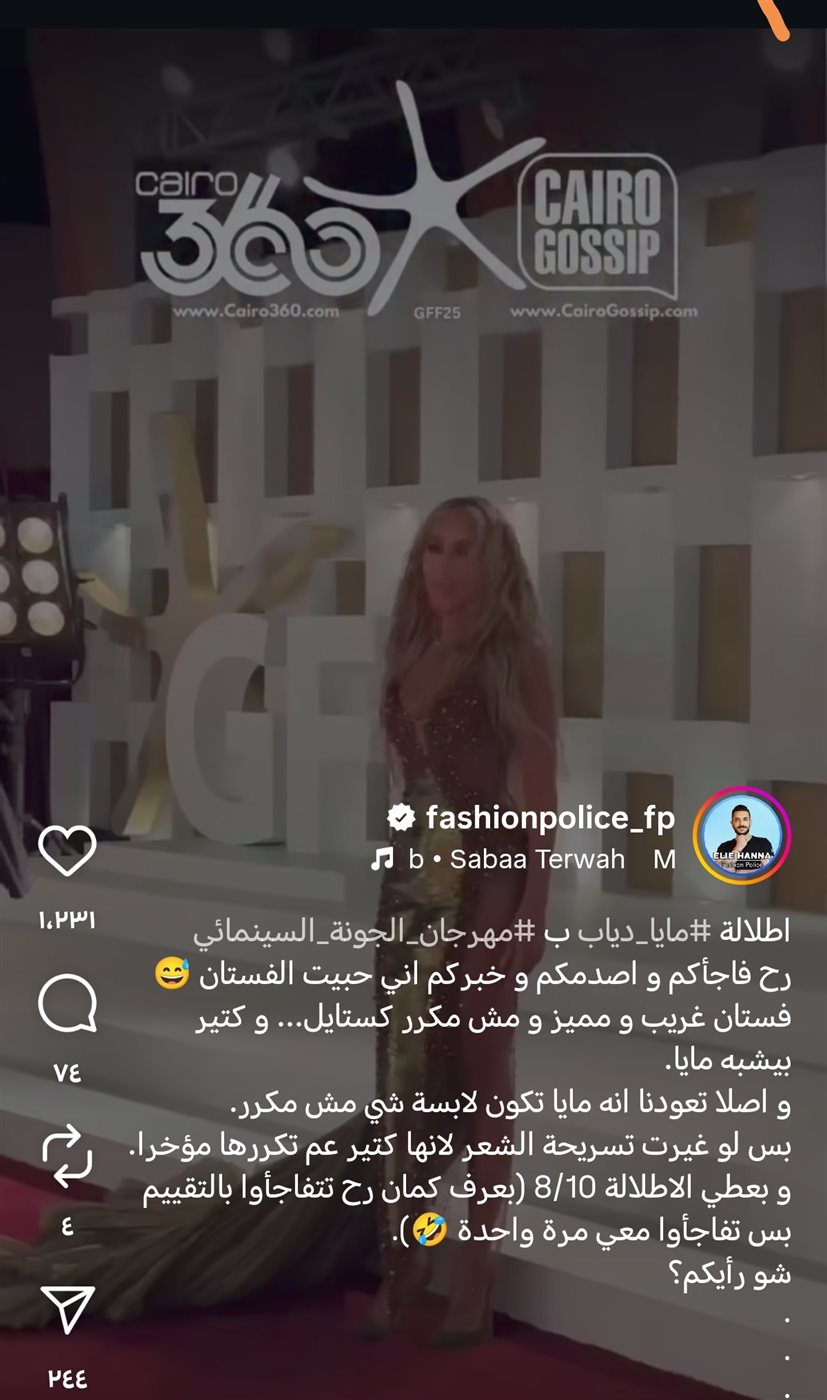Screen dimensions: 827x1400
Task: Repost this reel
Action: [x=67, y=1155]
